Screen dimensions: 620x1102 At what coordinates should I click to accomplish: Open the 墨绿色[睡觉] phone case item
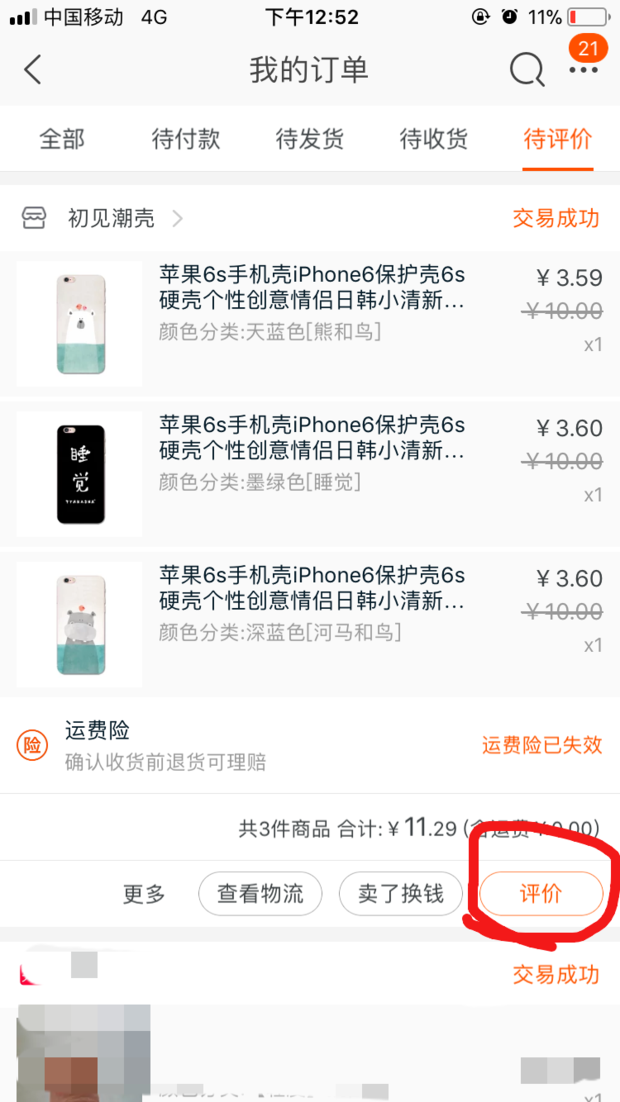tap(310, 474)
